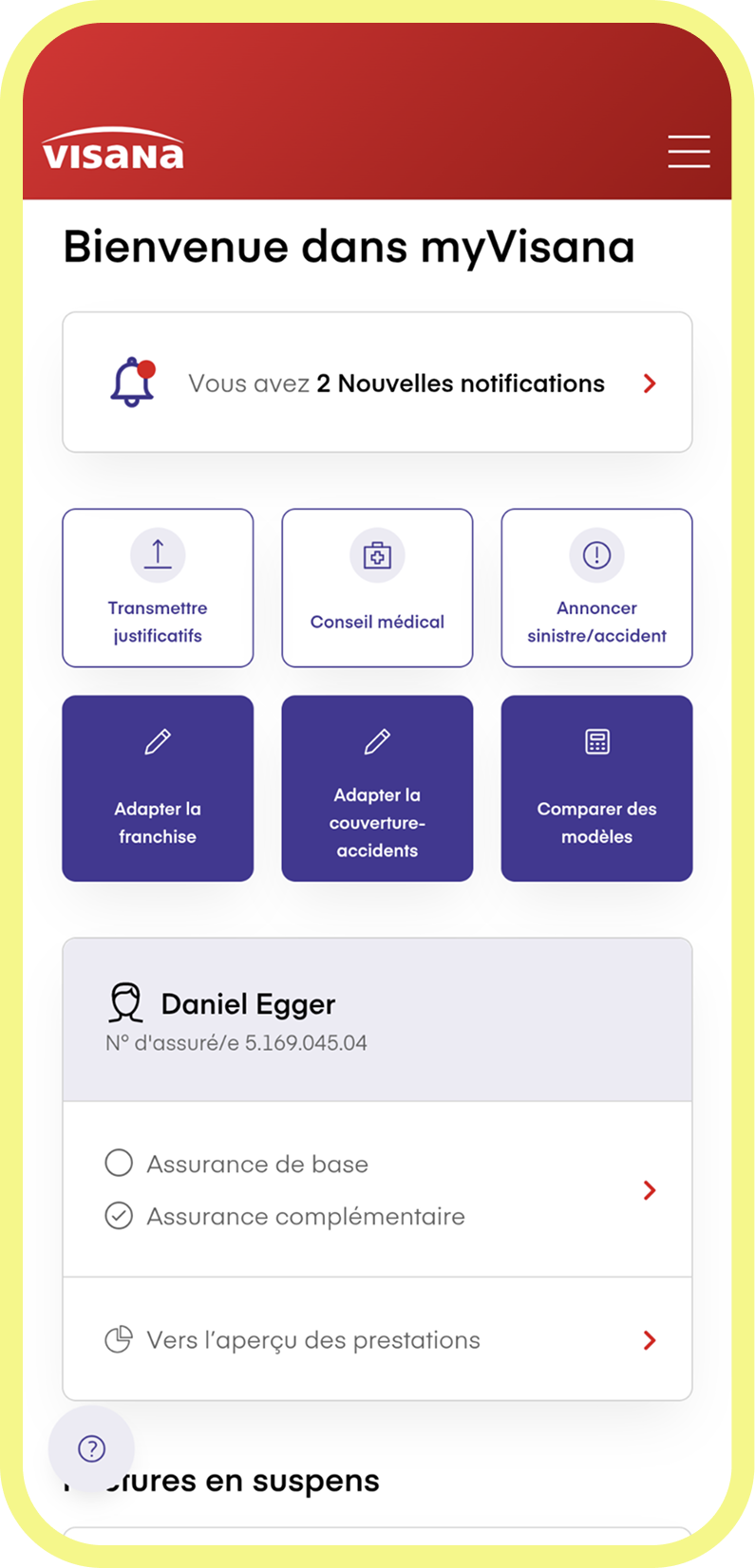Go to Vers l'aperçu des prestations
This screenshot has height=1568, width=755.
[377, 1340]
